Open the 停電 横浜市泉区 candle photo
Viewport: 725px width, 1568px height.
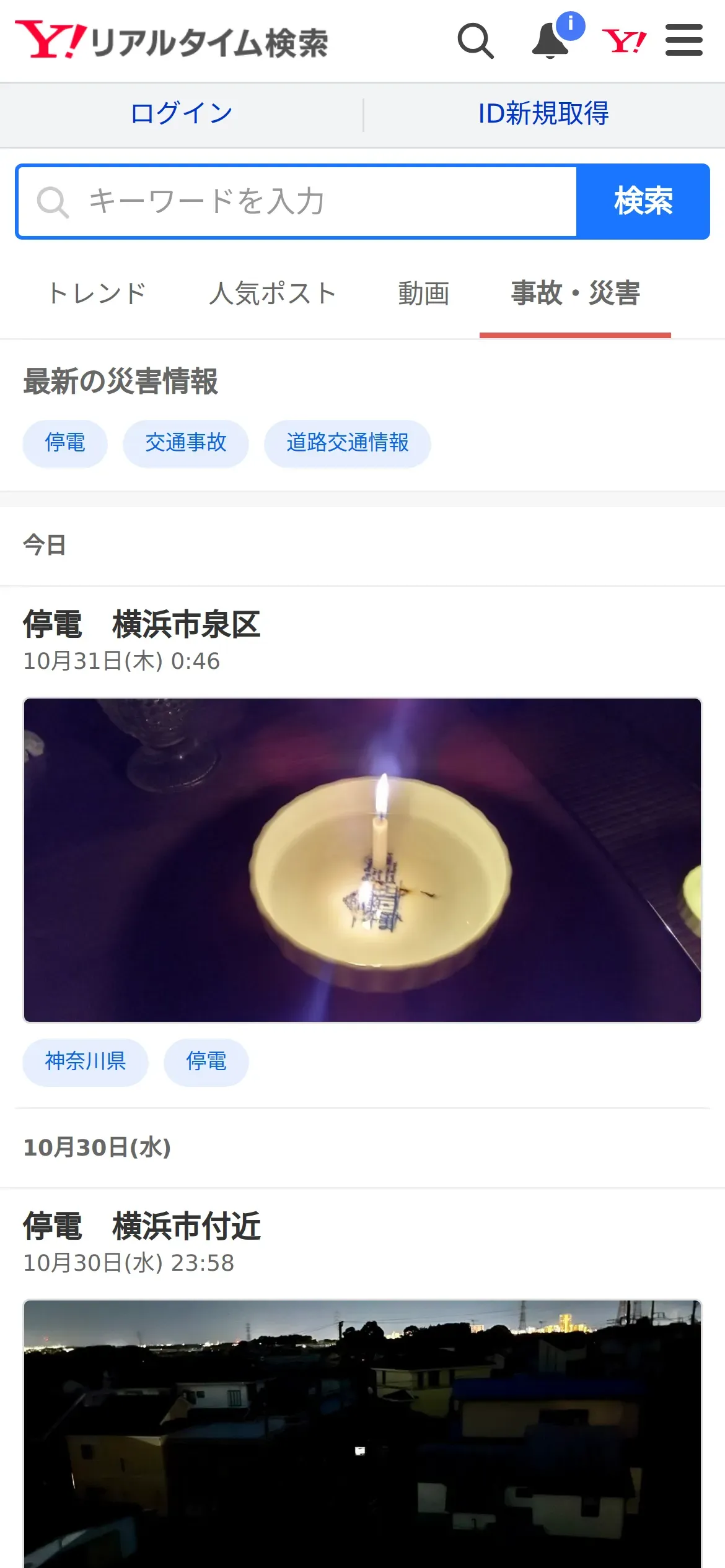point(362,860)
